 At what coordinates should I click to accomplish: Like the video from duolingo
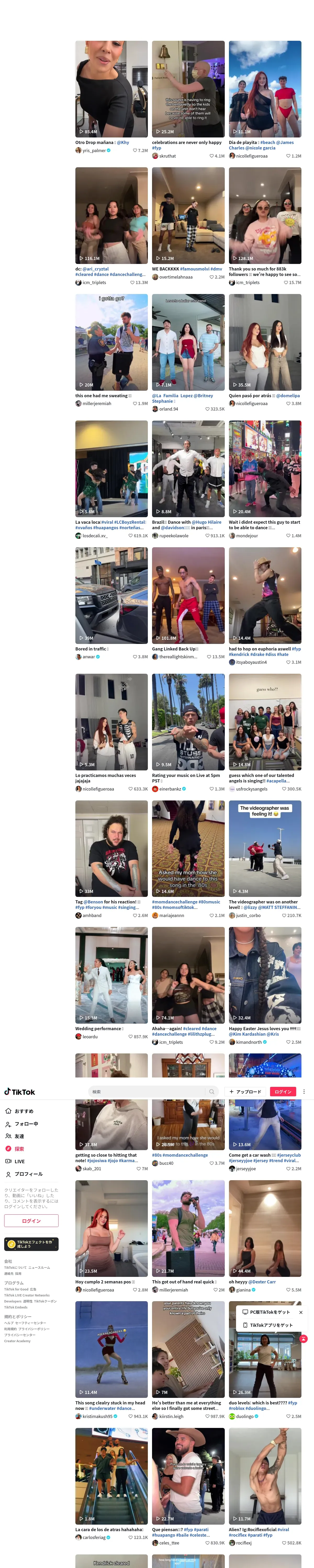coord(288,1416)
